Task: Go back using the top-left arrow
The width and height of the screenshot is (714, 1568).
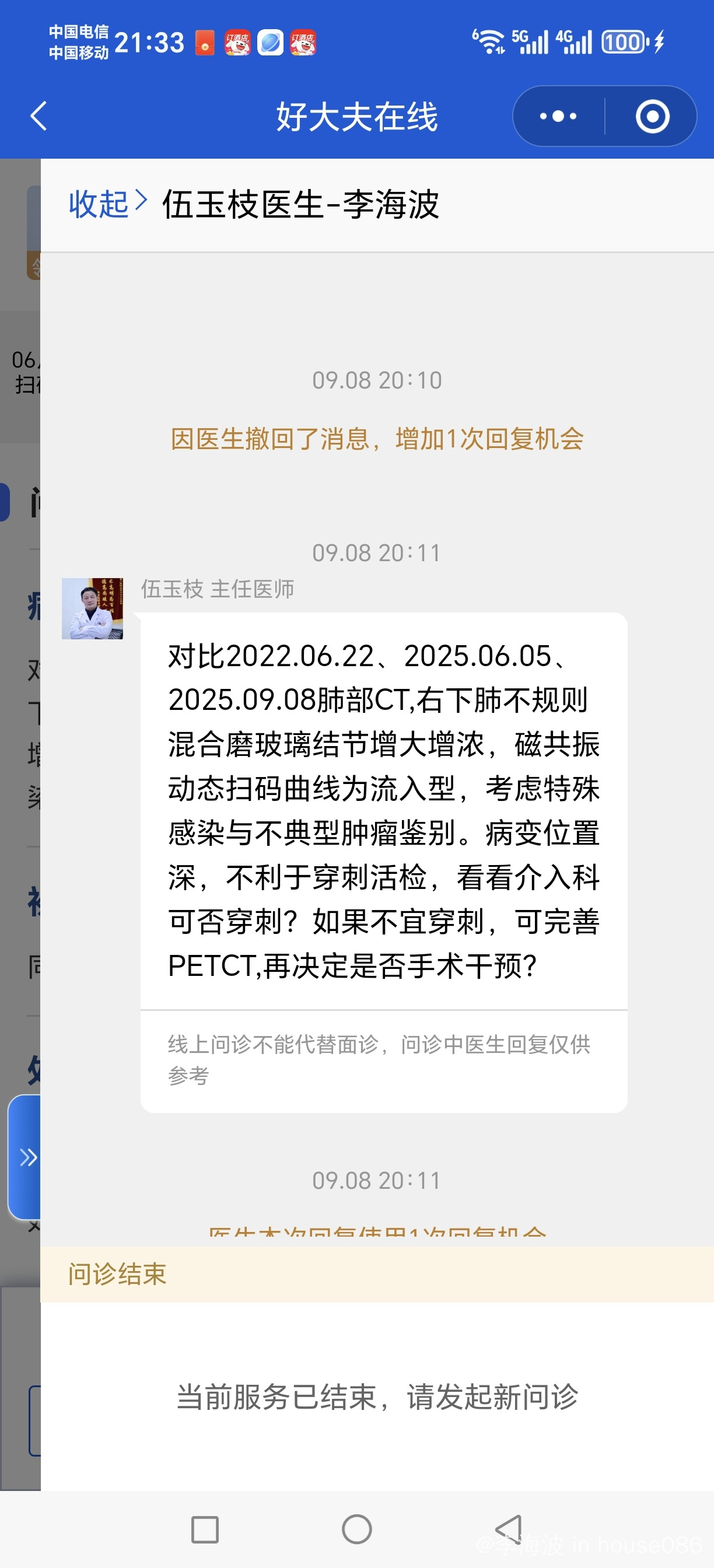Action: pyautogui.click(x=39, y=116)
